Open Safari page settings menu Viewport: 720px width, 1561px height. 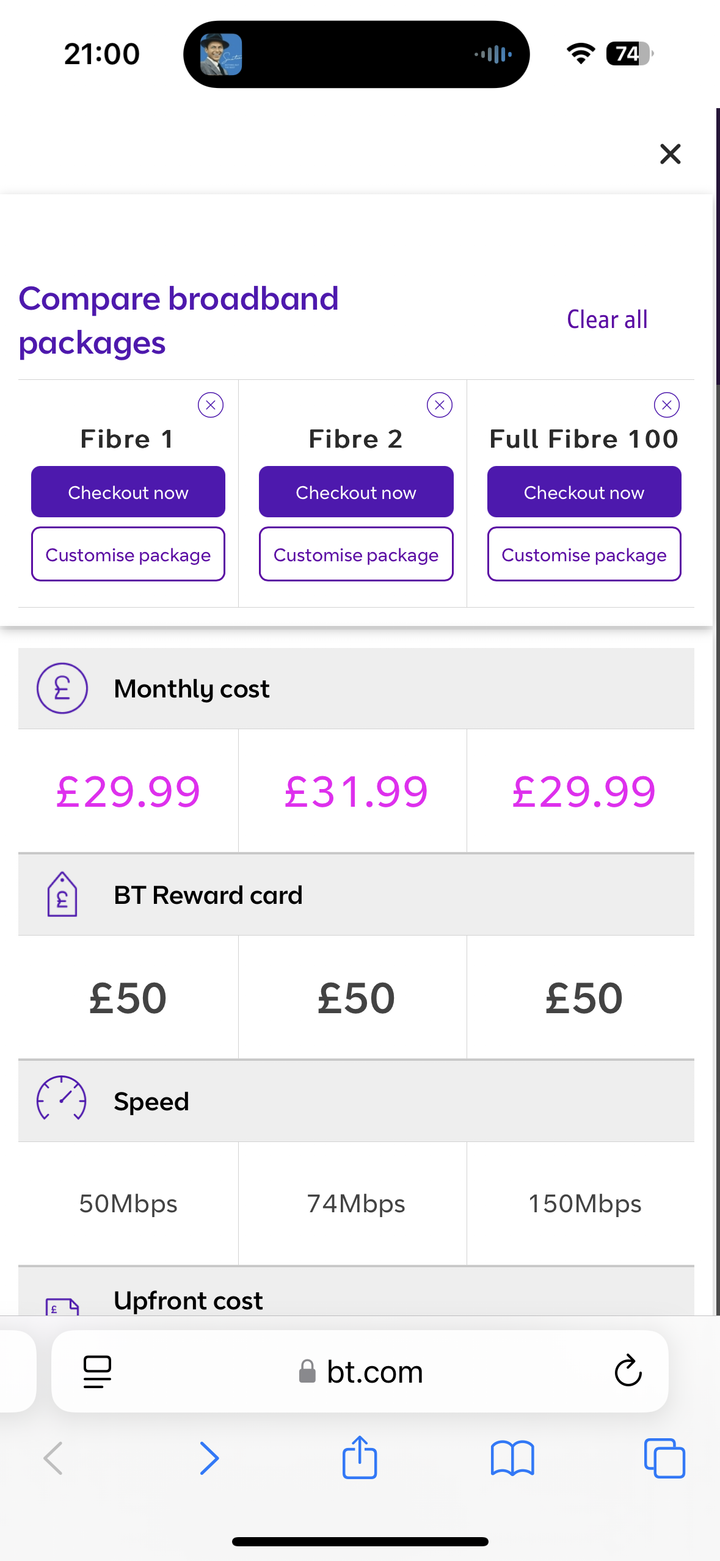point(97,1372)
